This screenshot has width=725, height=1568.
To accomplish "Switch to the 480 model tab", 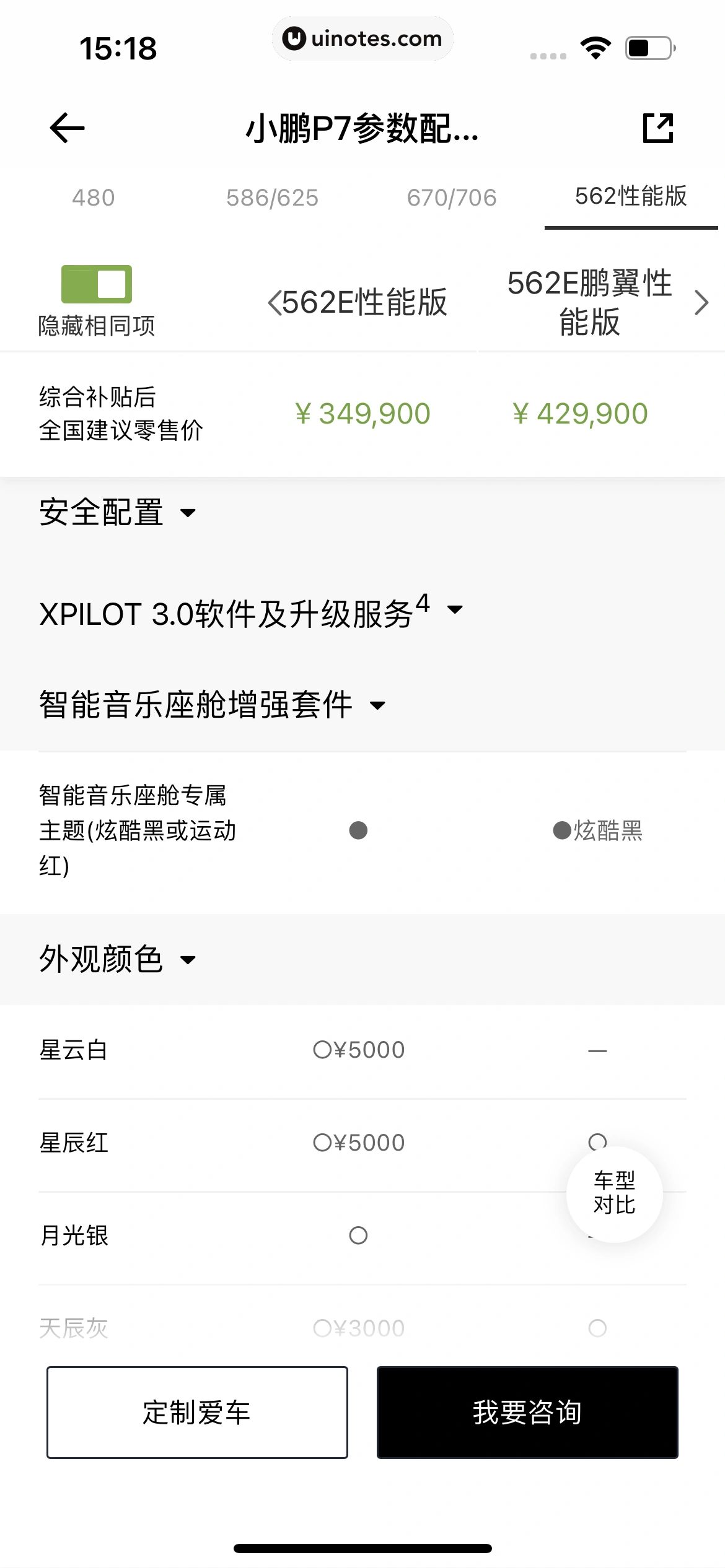I will click(x=93, y=198).
